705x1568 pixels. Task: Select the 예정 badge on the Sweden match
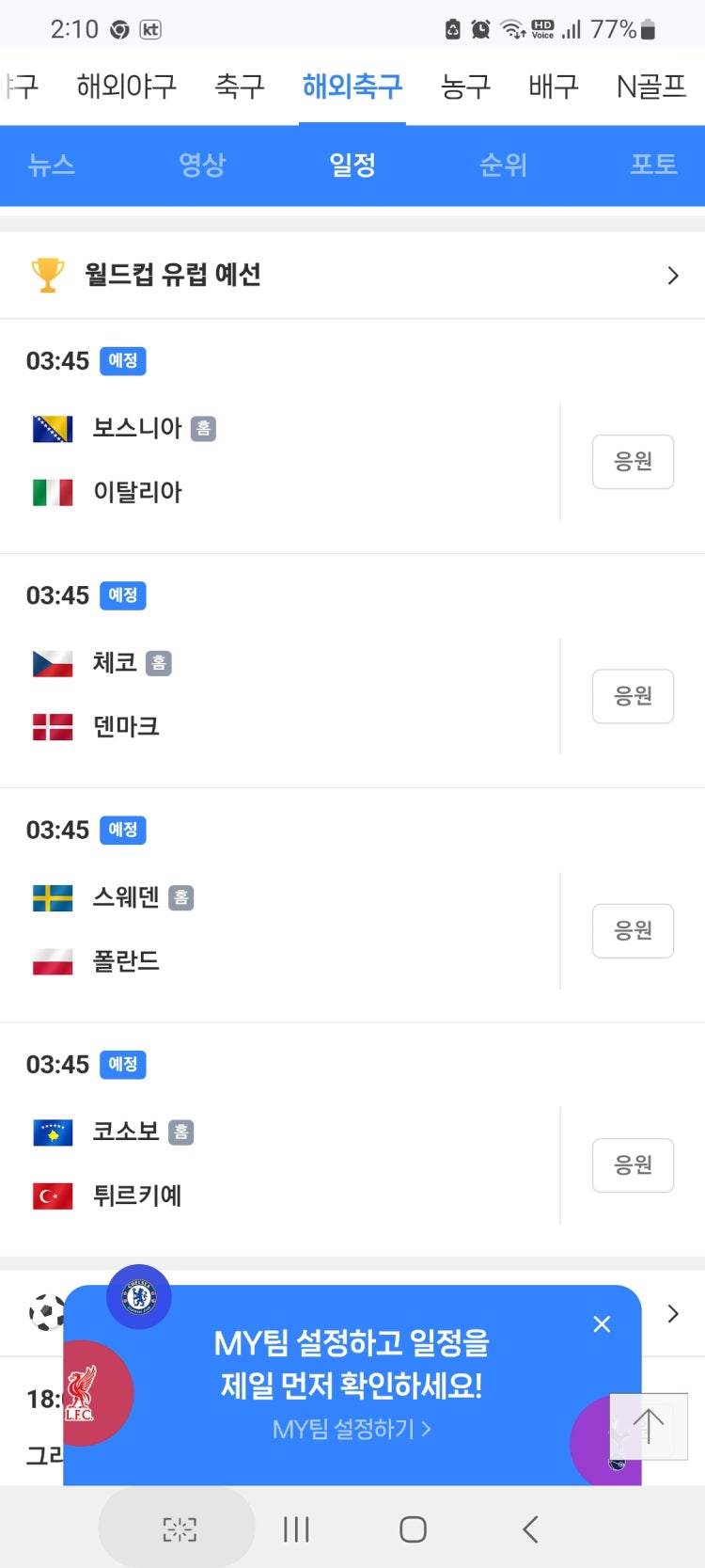122,830
